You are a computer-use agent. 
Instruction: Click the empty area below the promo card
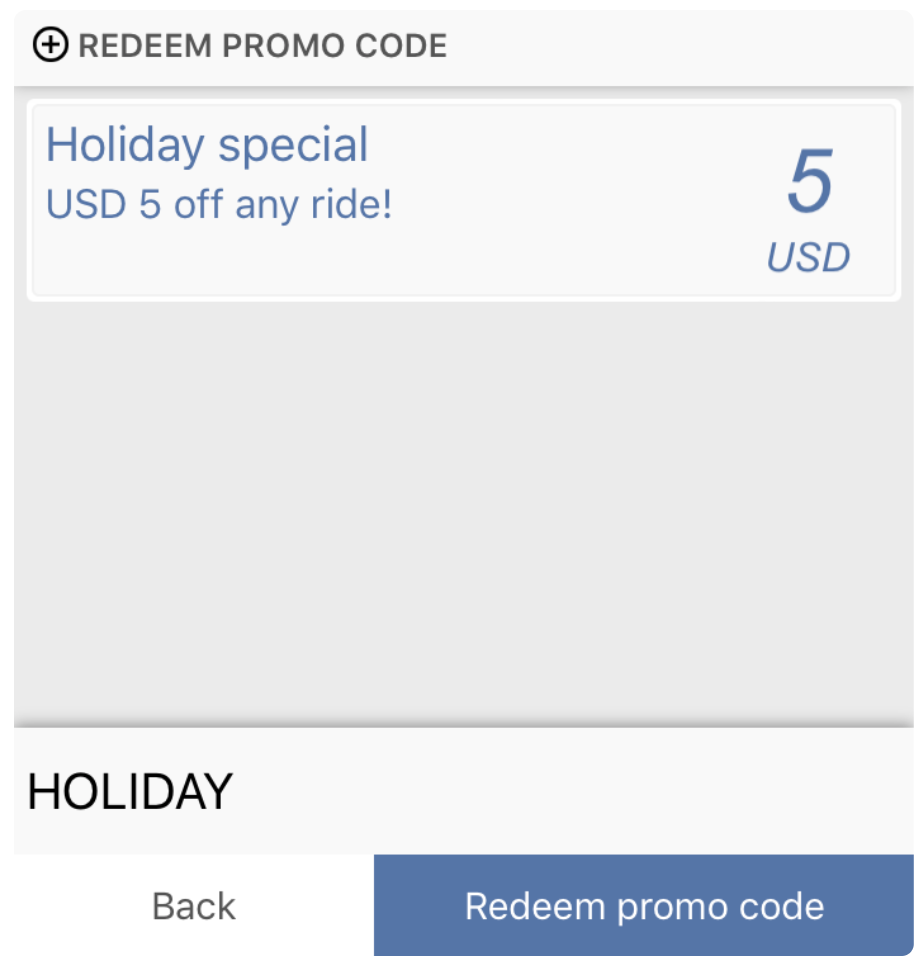(x=460, y=500)
